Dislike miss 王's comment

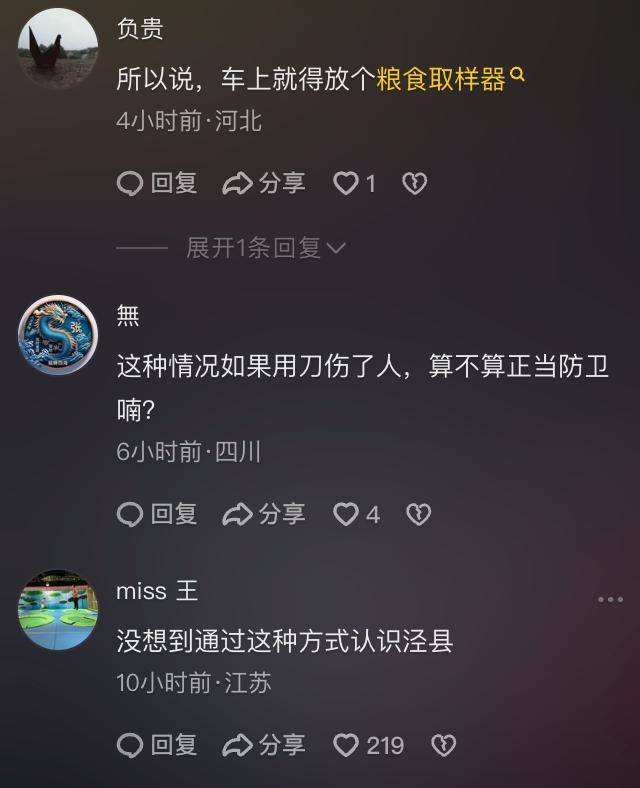pyautogui.click(x=443, y=745)
